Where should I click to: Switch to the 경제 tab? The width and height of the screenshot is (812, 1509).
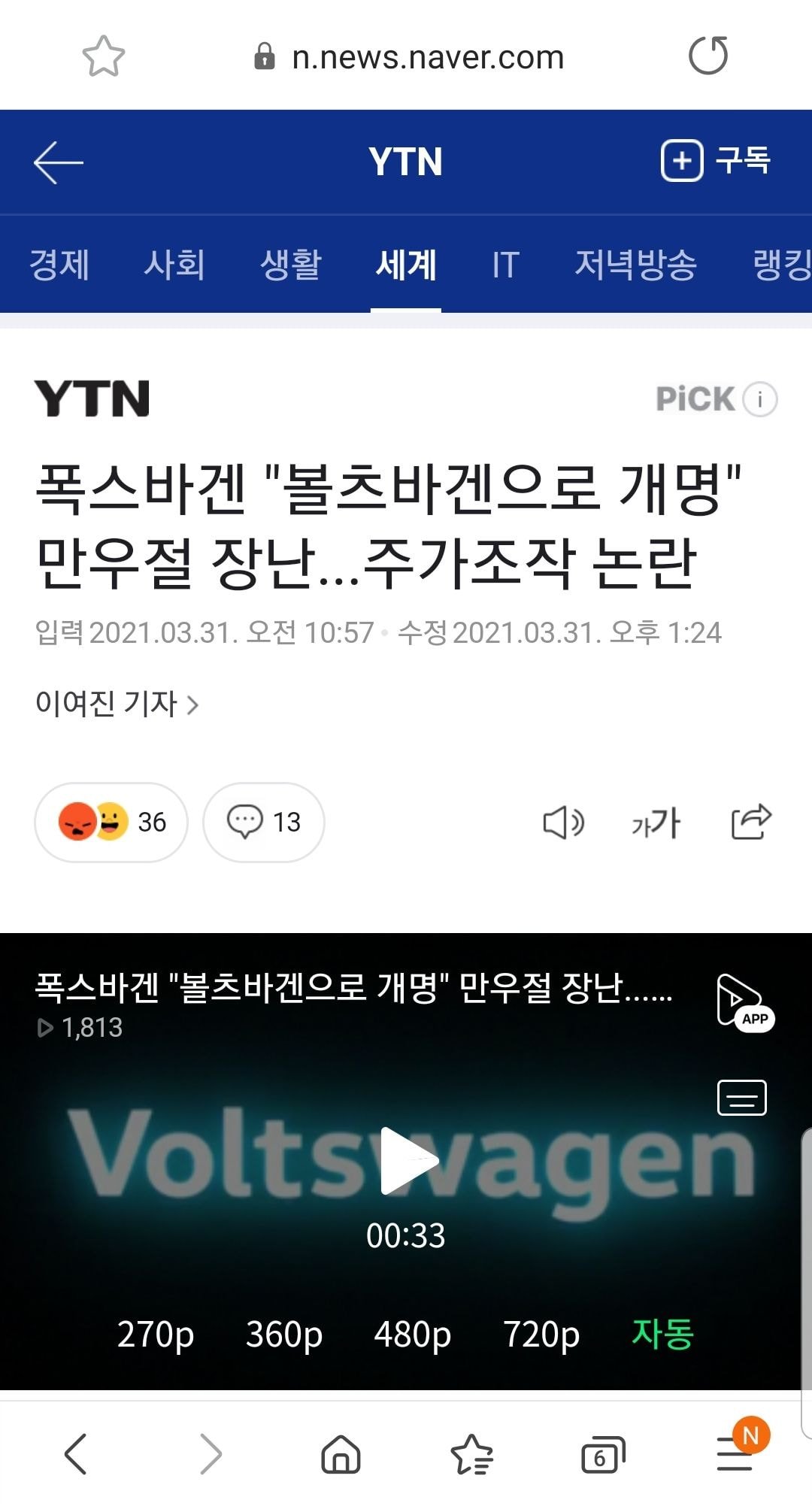[x=59, y=265]
